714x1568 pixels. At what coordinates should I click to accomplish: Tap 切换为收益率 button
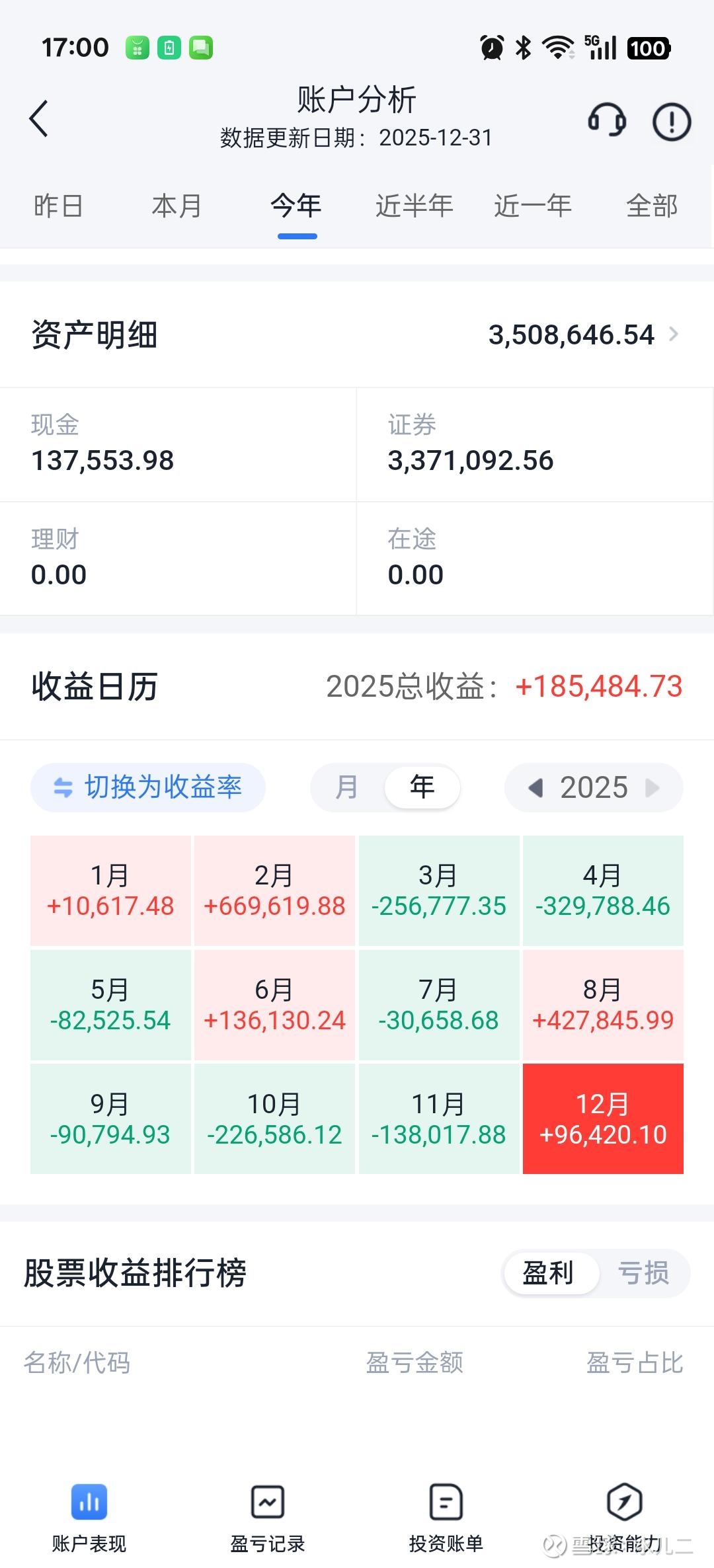pos(148,787)
